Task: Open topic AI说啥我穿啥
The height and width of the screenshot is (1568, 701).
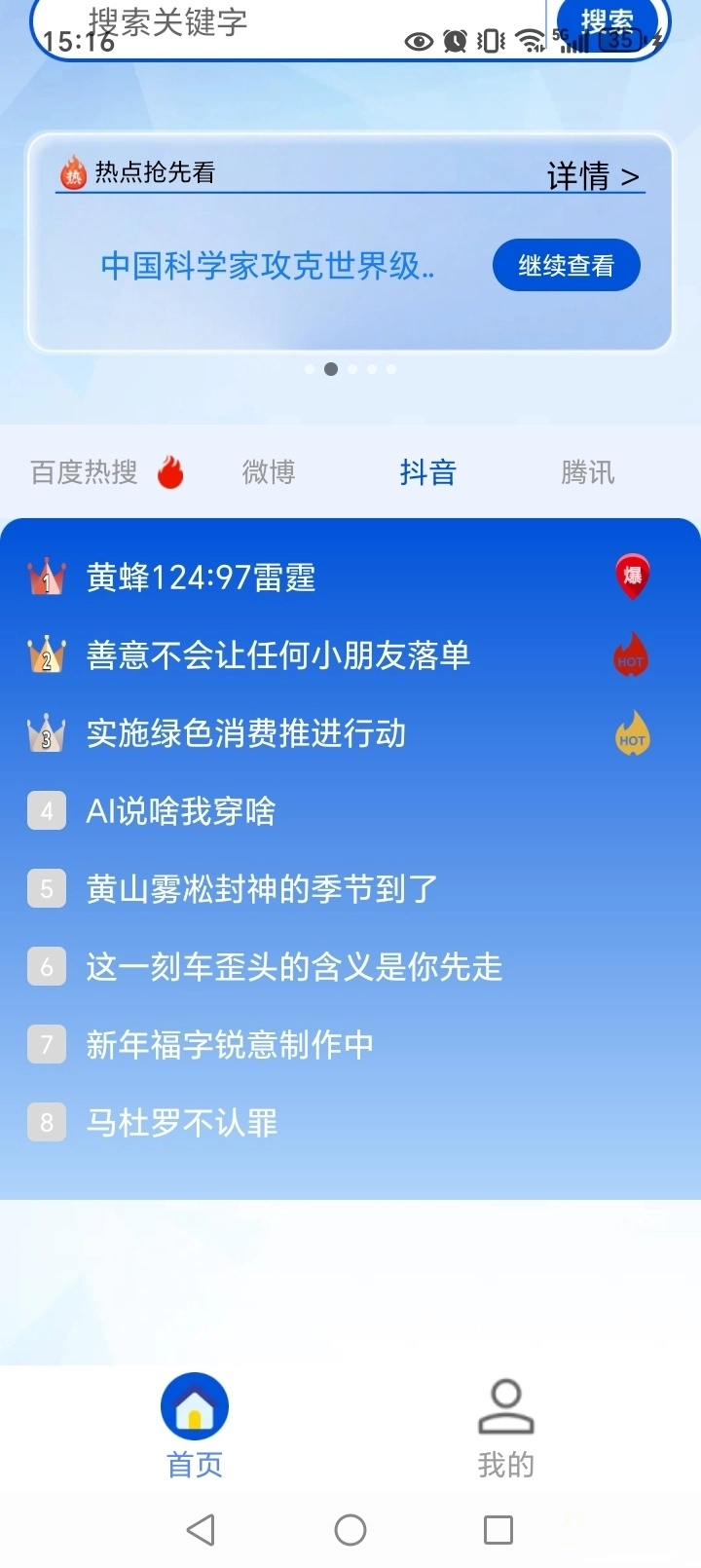Action: pyautogui.click(x=181, y=811)
